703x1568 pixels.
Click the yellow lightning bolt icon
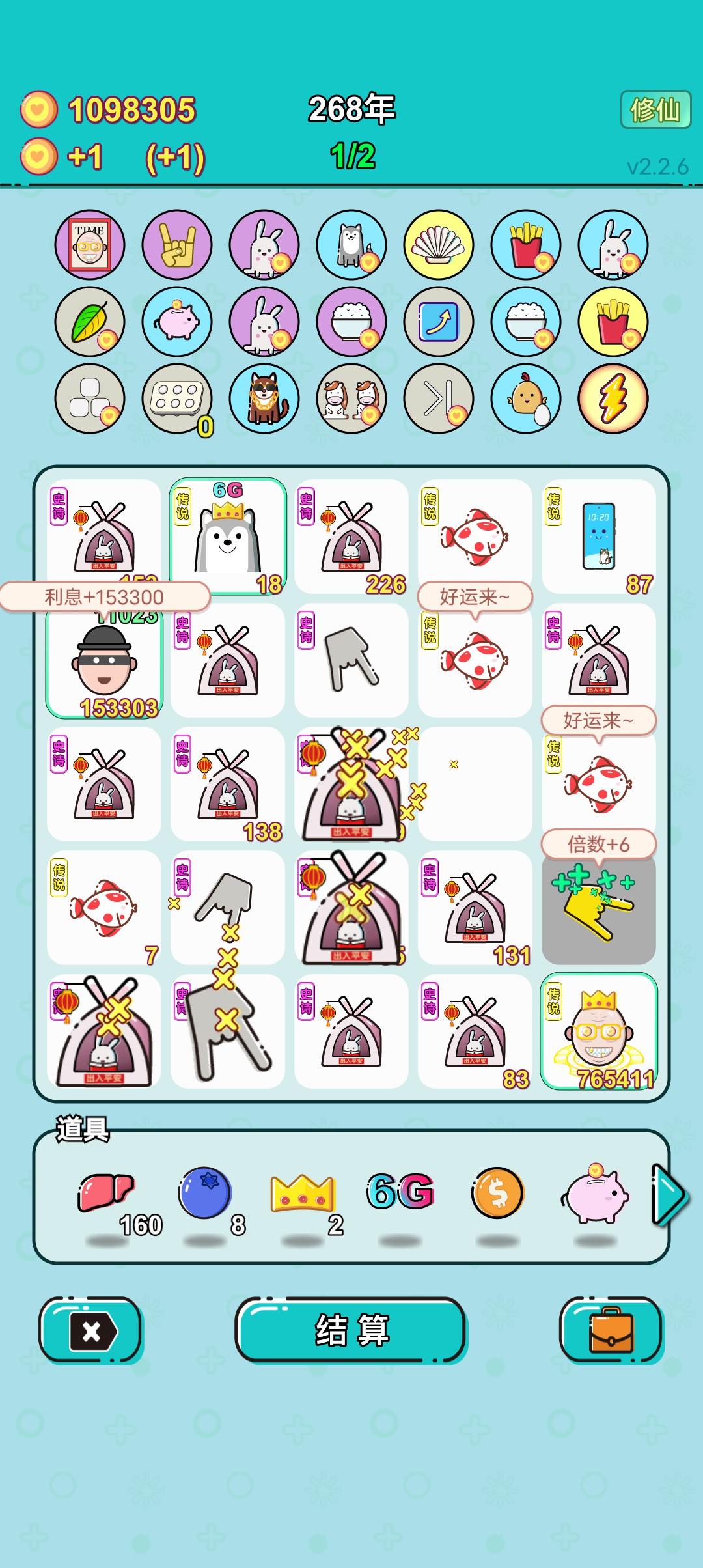(613, 399)
